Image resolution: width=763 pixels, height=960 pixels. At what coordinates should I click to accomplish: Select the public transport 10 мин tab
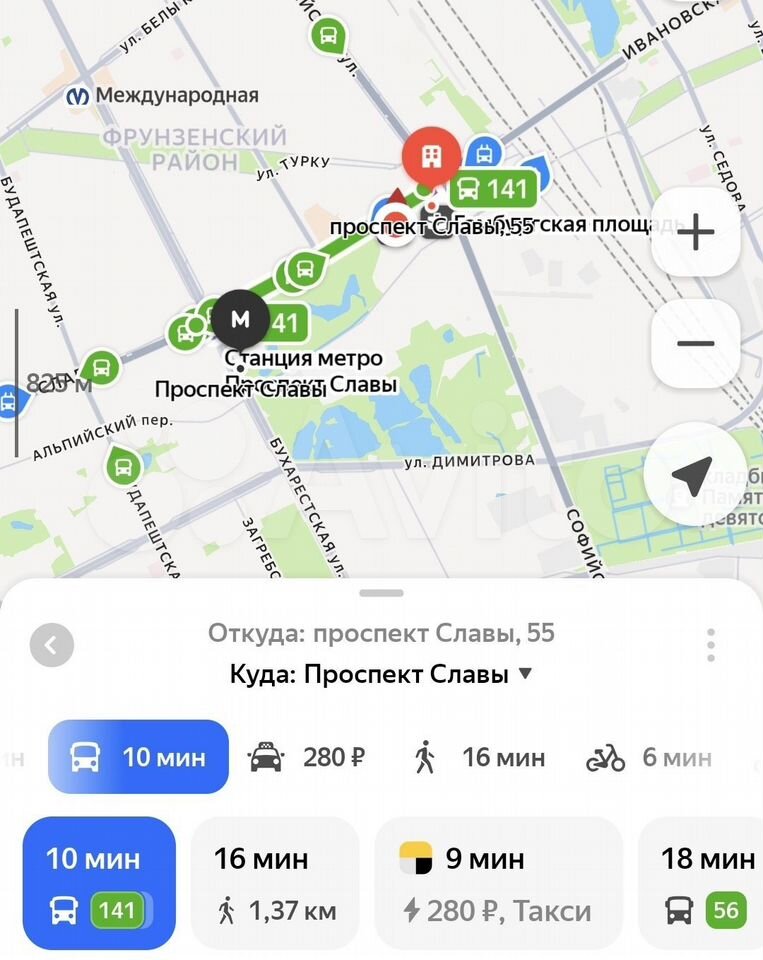pyautogui.click(x=139, y=757)
